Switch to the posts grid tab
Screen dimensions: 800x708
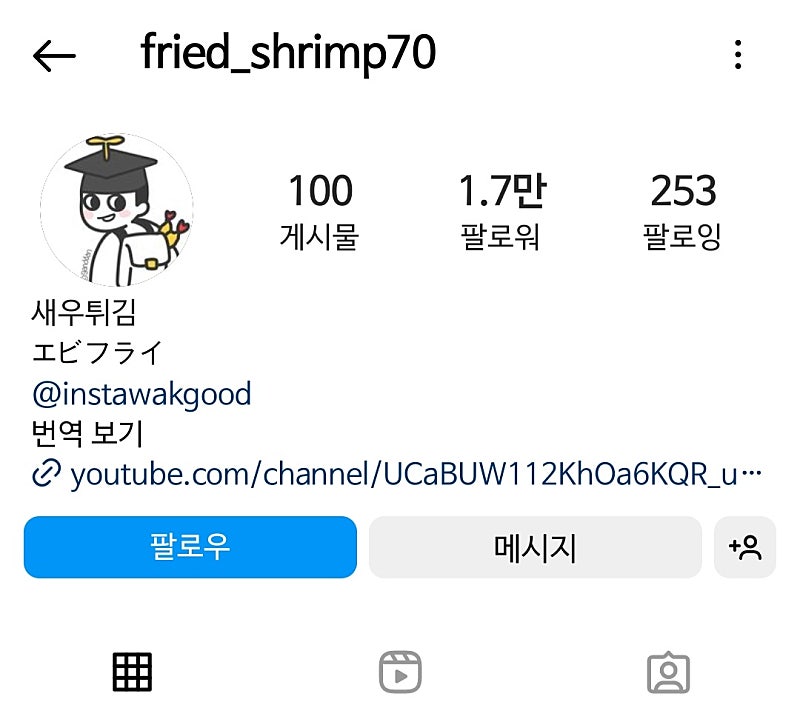tap(132, 673)
